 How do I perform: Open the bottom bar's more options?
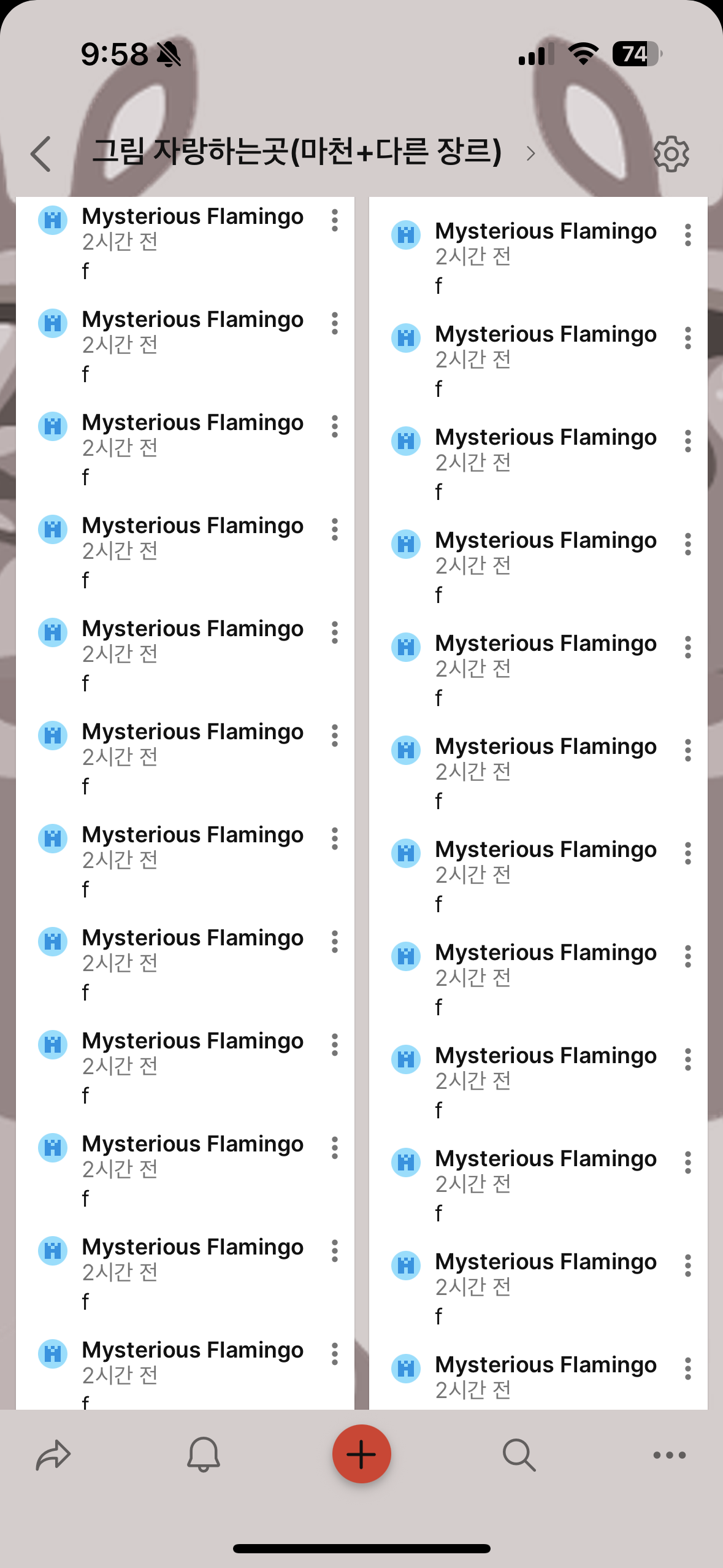(669, 1455)
